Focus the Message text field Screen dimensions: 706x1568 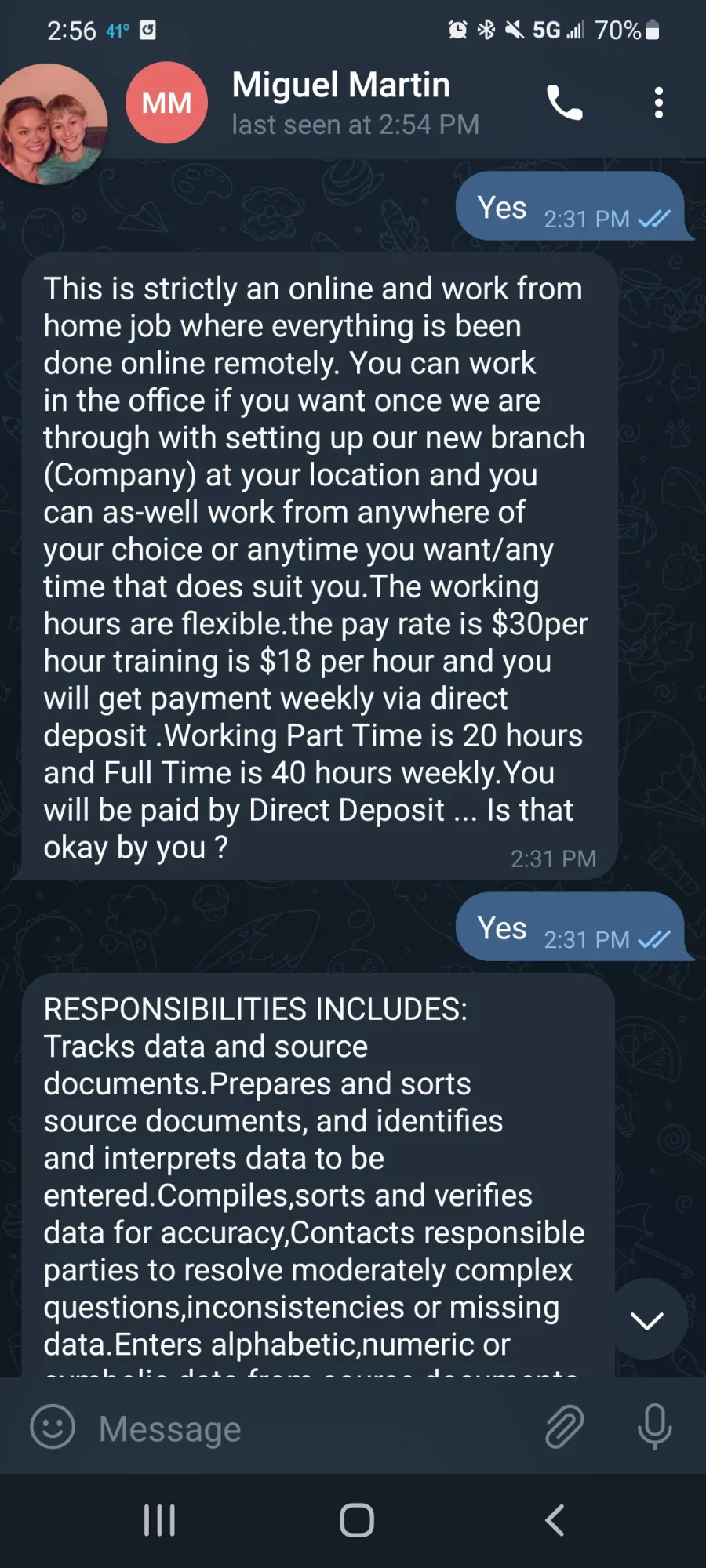pos(314,1428)
